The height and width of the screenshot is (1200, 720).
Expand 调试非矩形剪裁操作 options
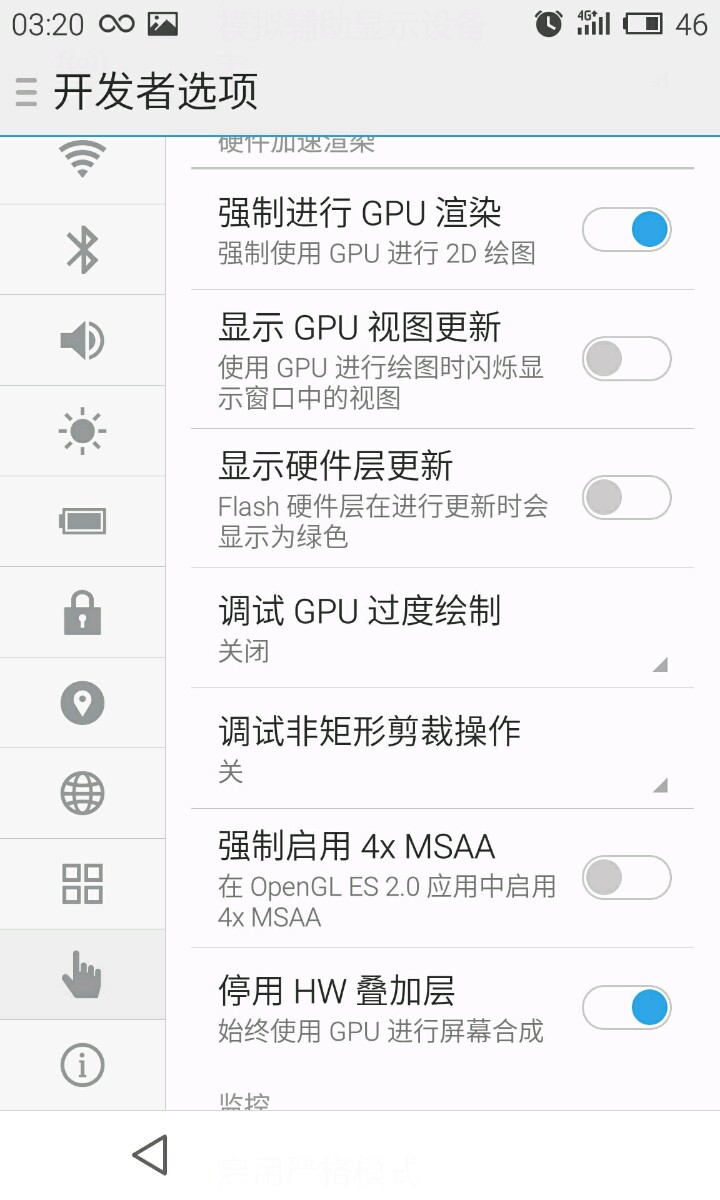click(440, 748)
